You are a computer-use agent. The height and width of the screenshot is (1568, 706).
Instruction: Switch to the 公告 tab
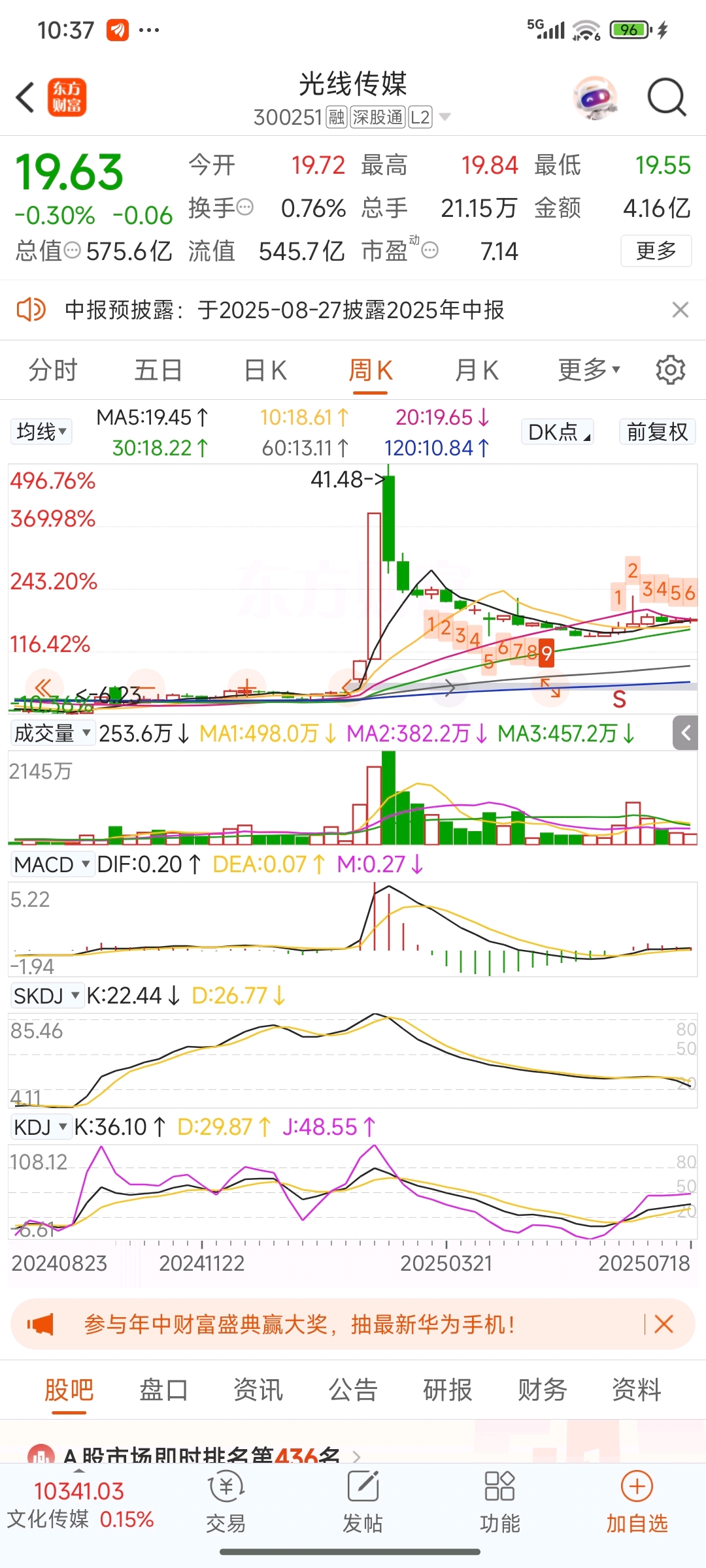353,1390
